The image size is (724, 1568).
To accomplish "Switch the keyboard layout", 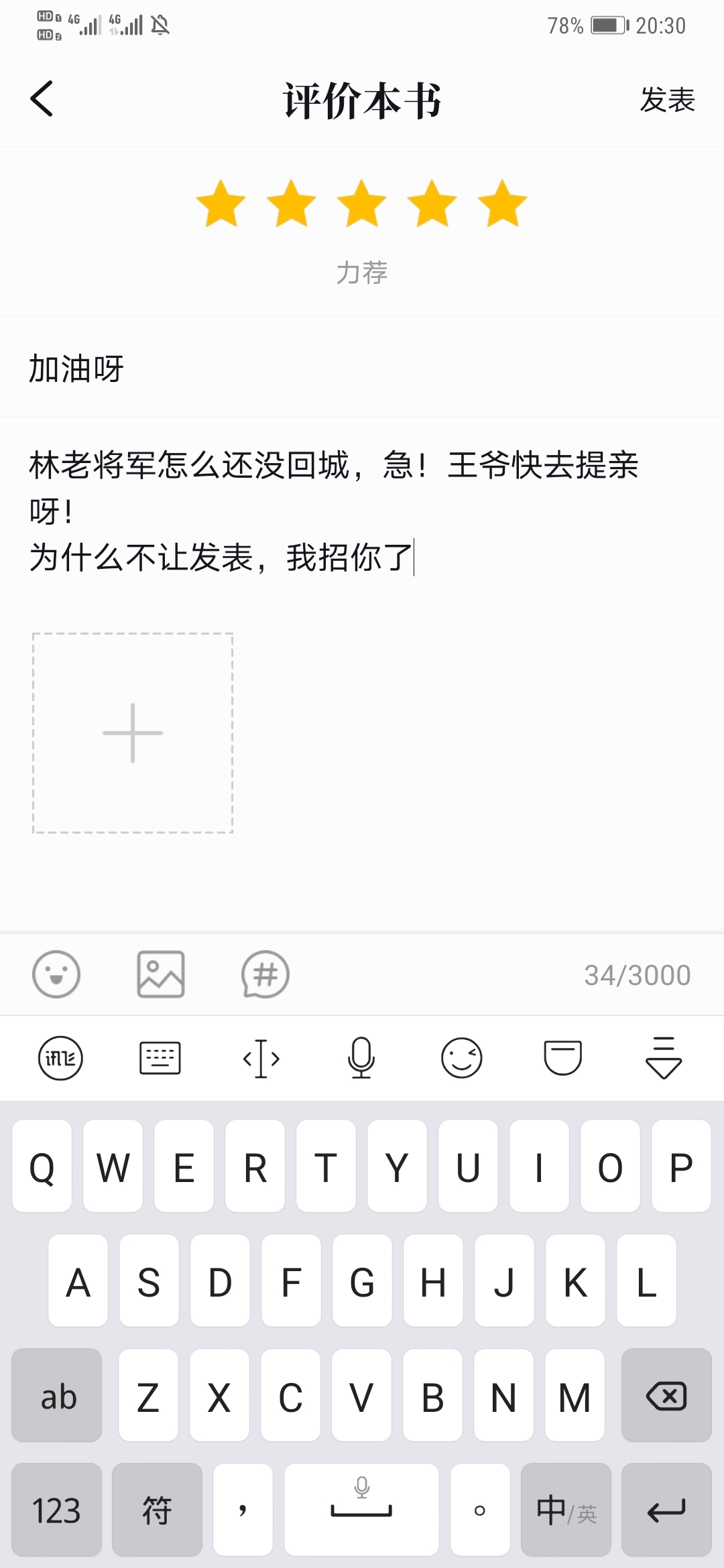I will click(x=160, y=1059).
